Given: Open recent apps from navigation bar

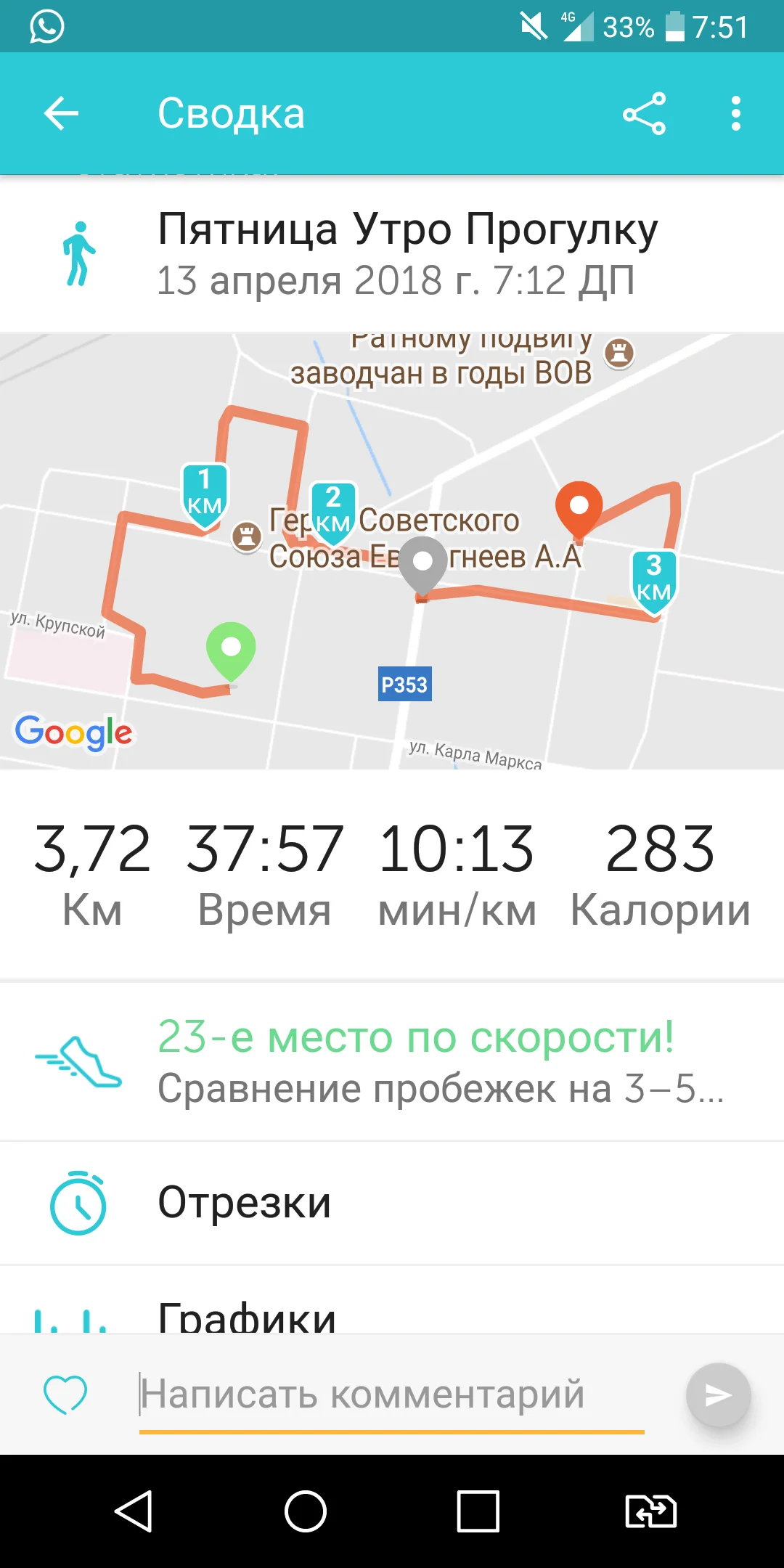Looking at the screenshot, I should click(478, 1511).
